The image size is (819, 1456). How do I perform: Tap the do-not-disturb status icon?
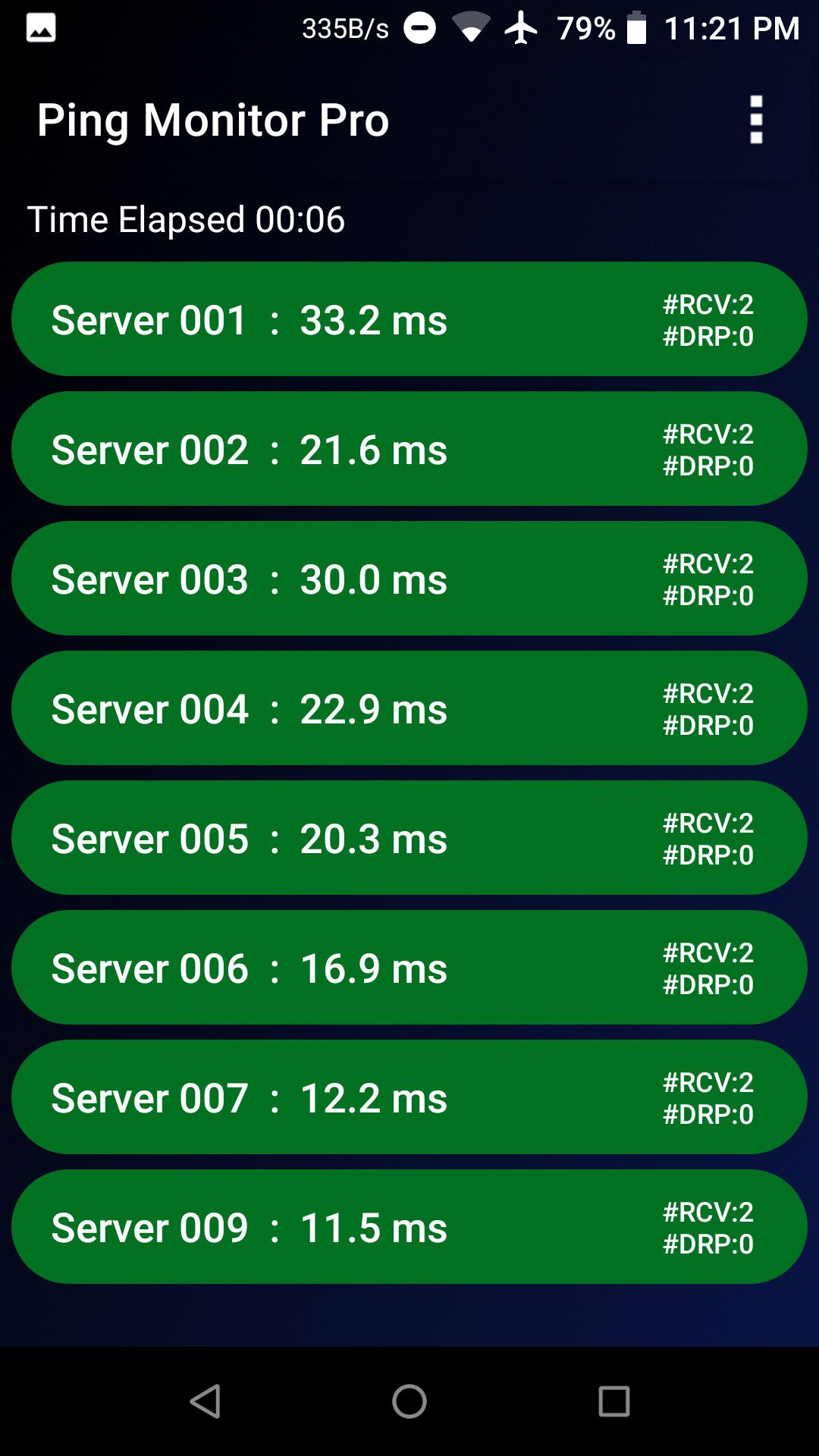point(420,29)
